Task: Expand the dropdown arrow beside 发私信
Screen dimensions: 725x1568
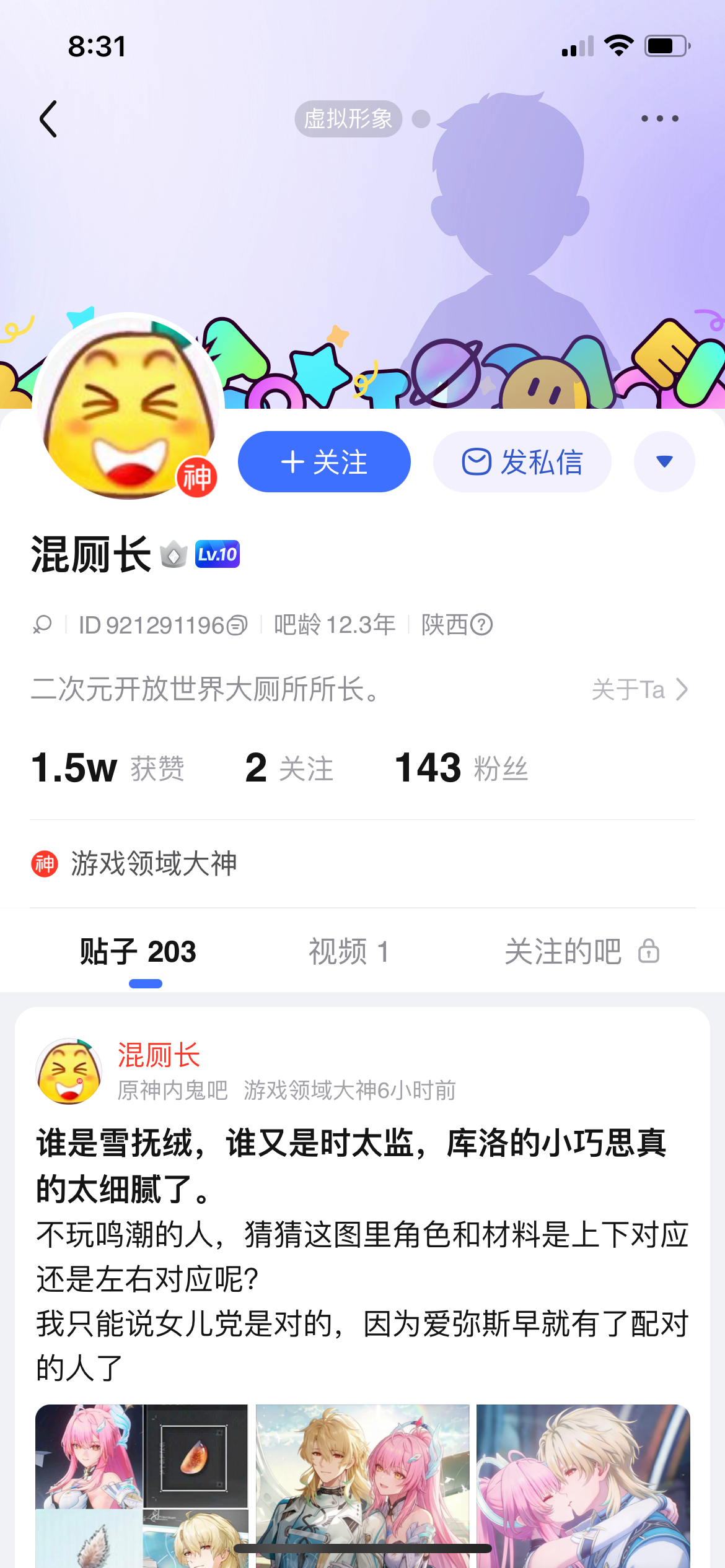Action: point(664,462)
